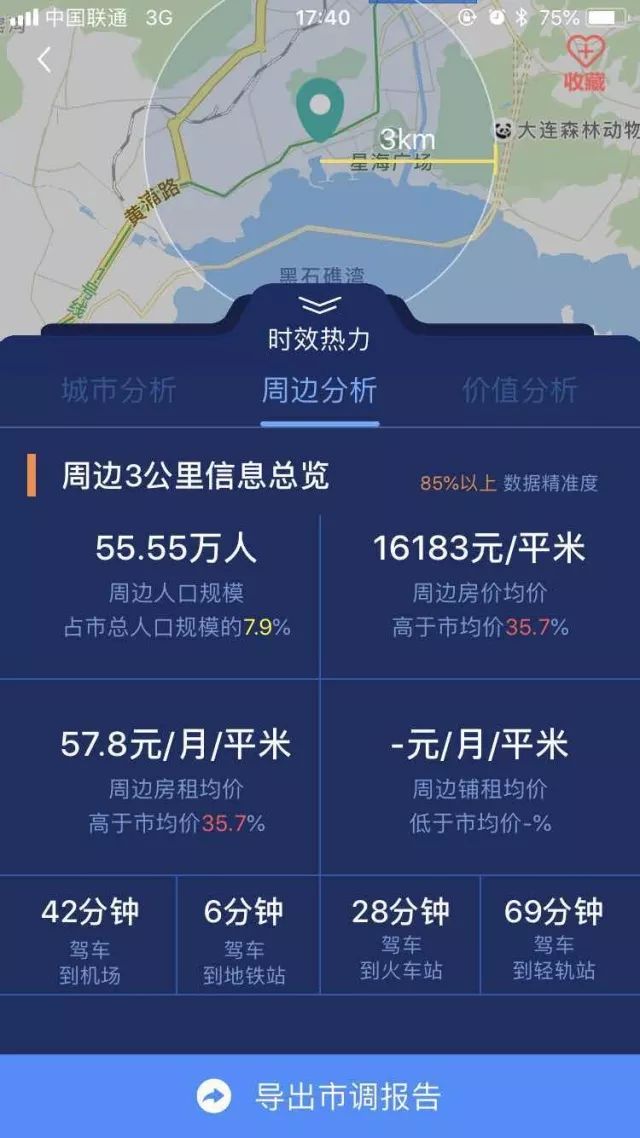
Task: Go back using the top-left arrow
Action: [44, 60]
